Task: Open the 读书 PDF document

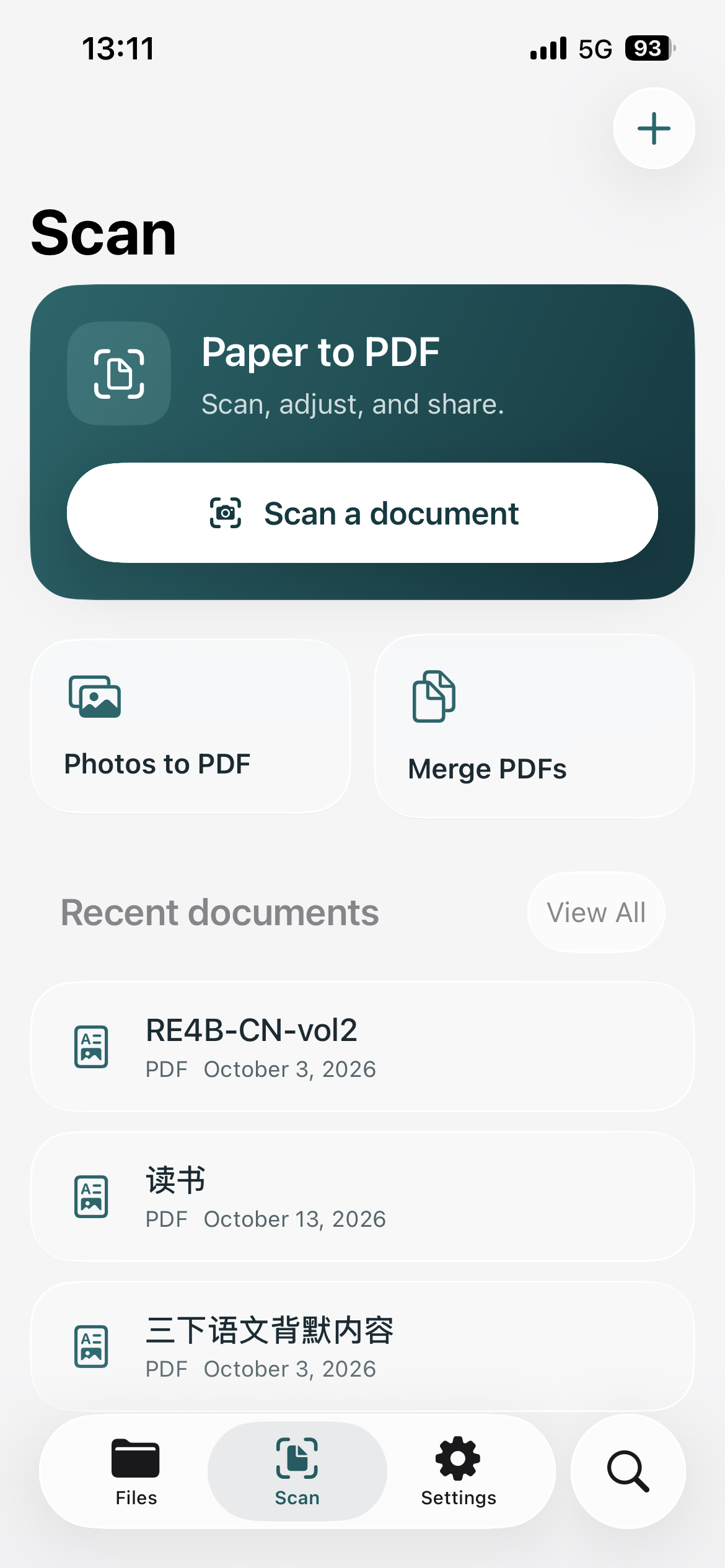Action: (x=362, y=1196)
